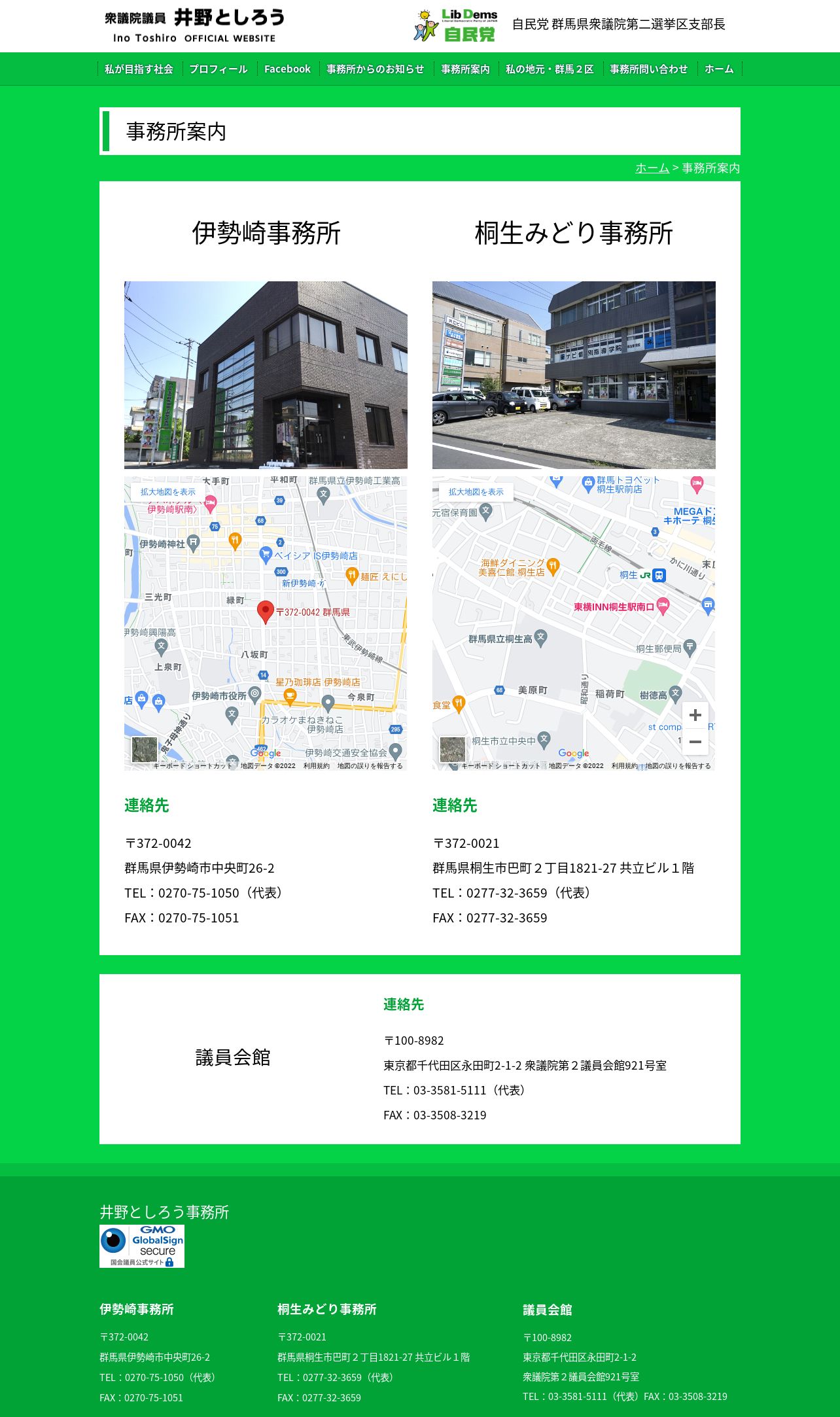Screen dimensions: 840x1417
Task: Open 事務所からのお知らせ in the navigation
Action: [x=376, y=69]
